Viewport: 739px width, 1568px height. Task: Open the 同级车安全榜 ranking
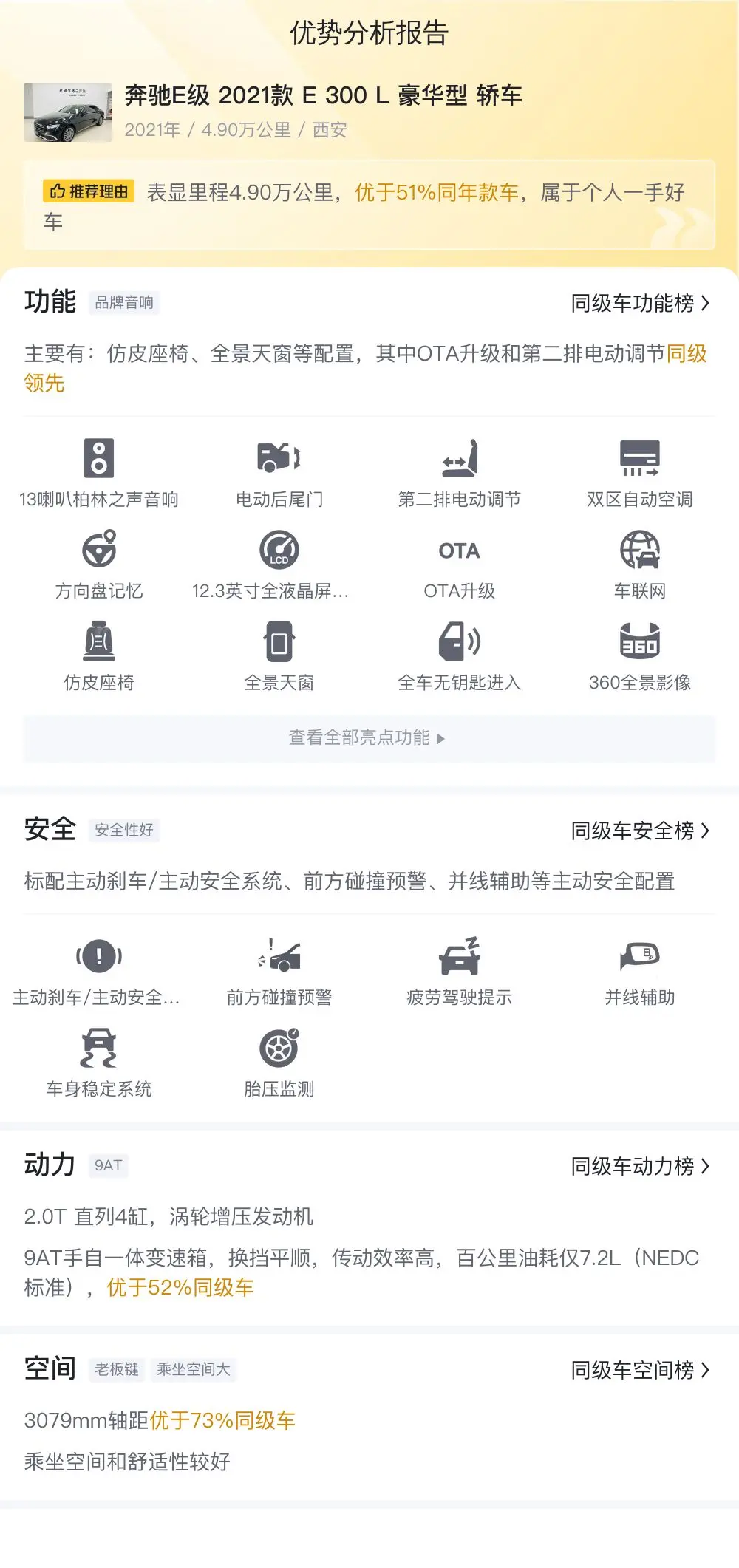pos(639,831)
